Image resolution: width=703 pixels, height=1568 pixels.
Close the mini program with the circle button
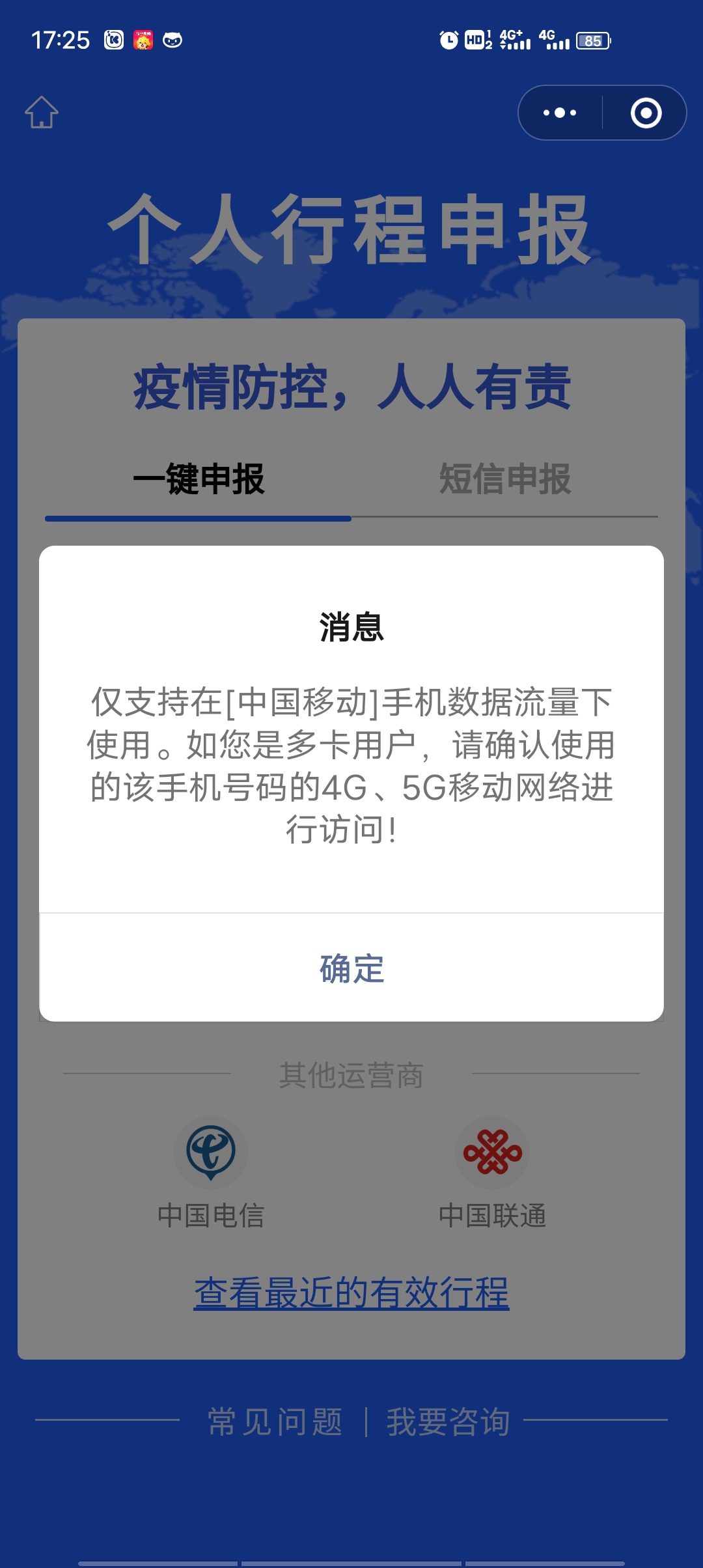[646, 113]
